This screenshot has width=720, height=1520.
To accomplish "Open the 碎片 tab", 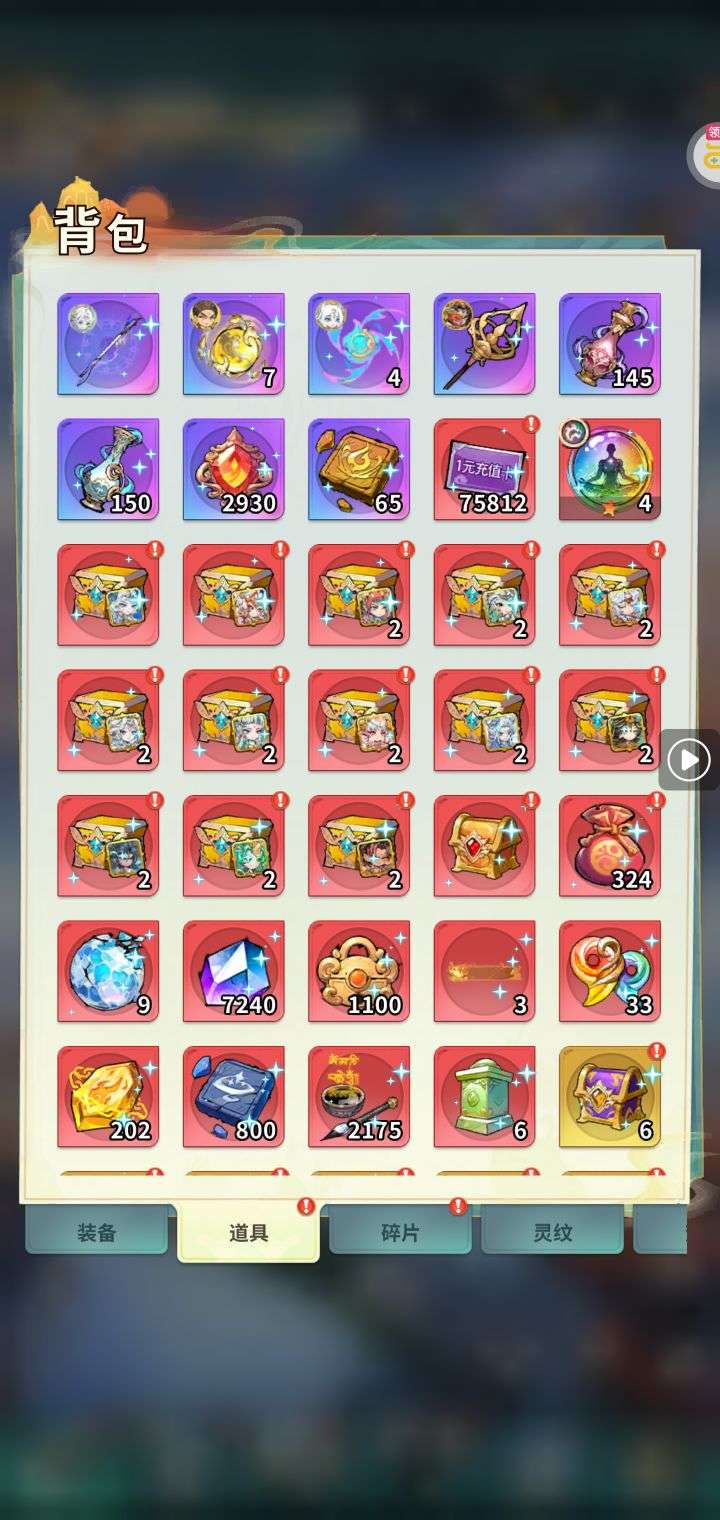I will tap(400, 1231).
